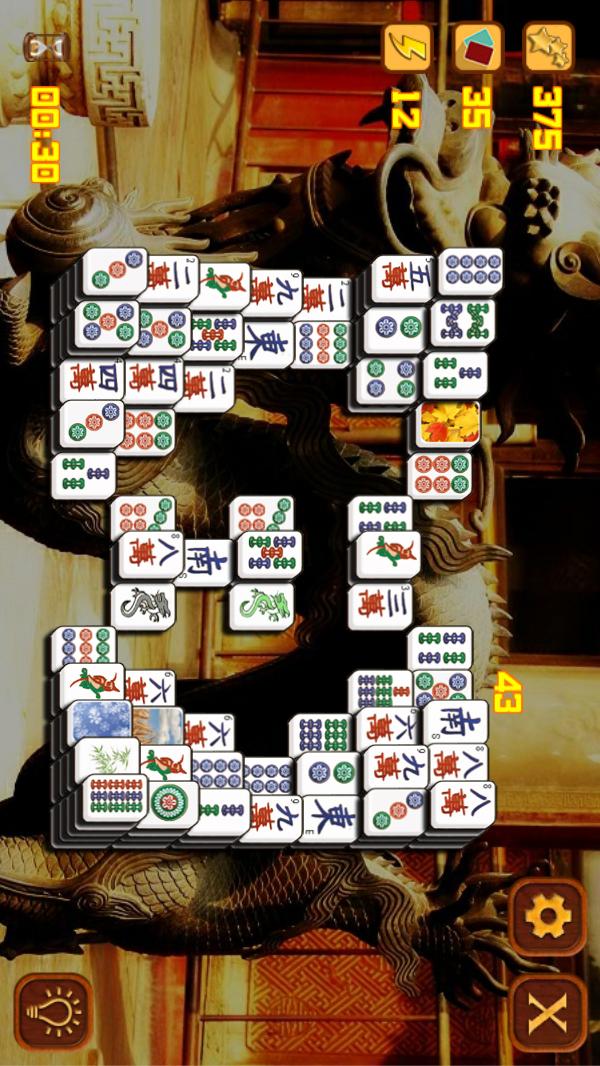Image resolution: width=600 pixels, height=1066 pixels.
Task: Open the gear settings
Action: 547,915
